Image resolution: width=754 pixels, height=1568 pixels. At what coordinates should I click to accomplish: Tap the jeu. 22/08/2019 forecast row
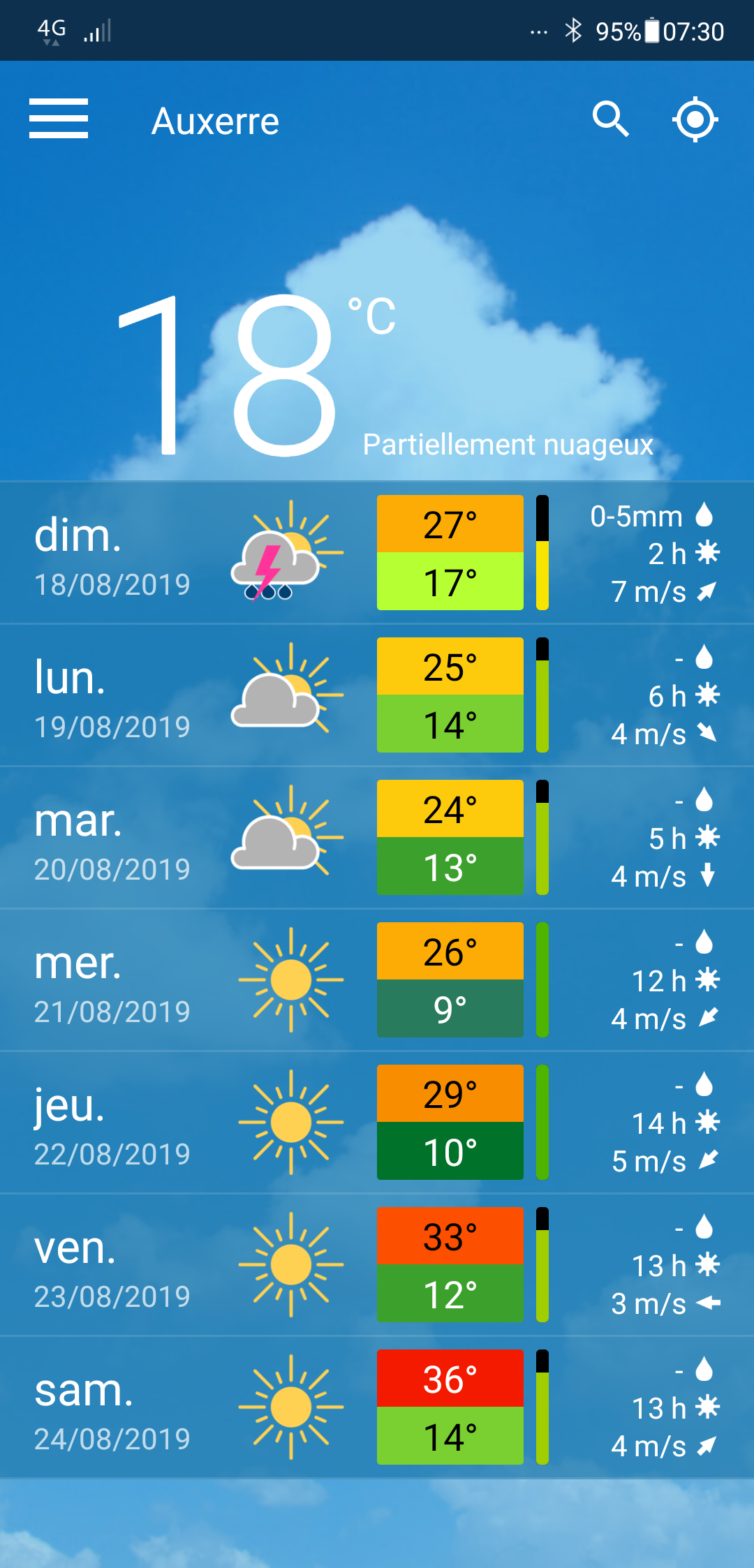tap(377, 1122)
